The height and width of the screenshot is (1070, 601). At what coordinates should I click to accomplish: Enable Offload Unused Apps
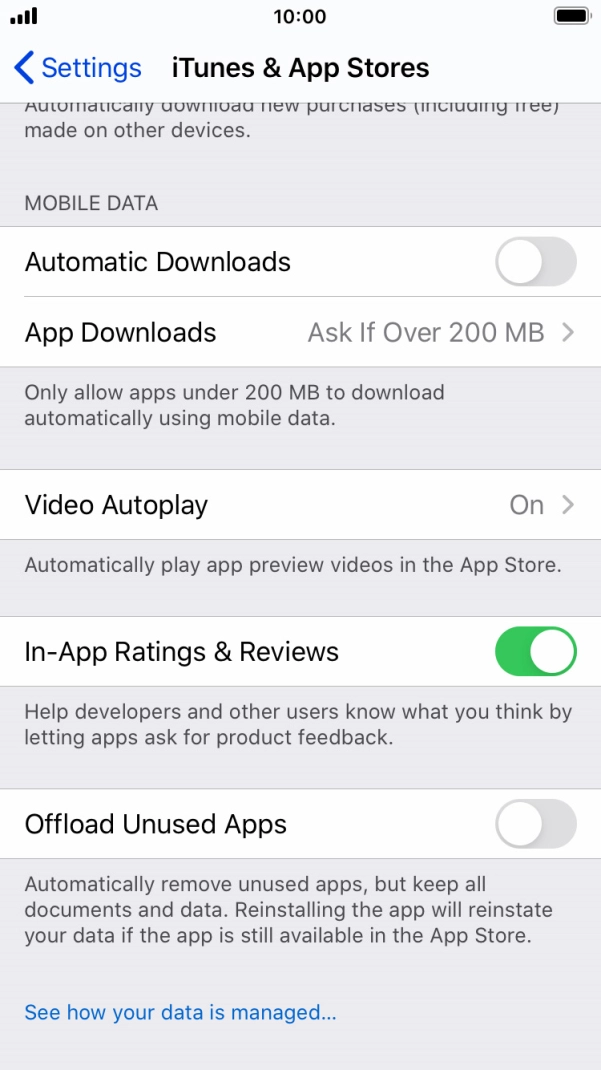(535, 825)
